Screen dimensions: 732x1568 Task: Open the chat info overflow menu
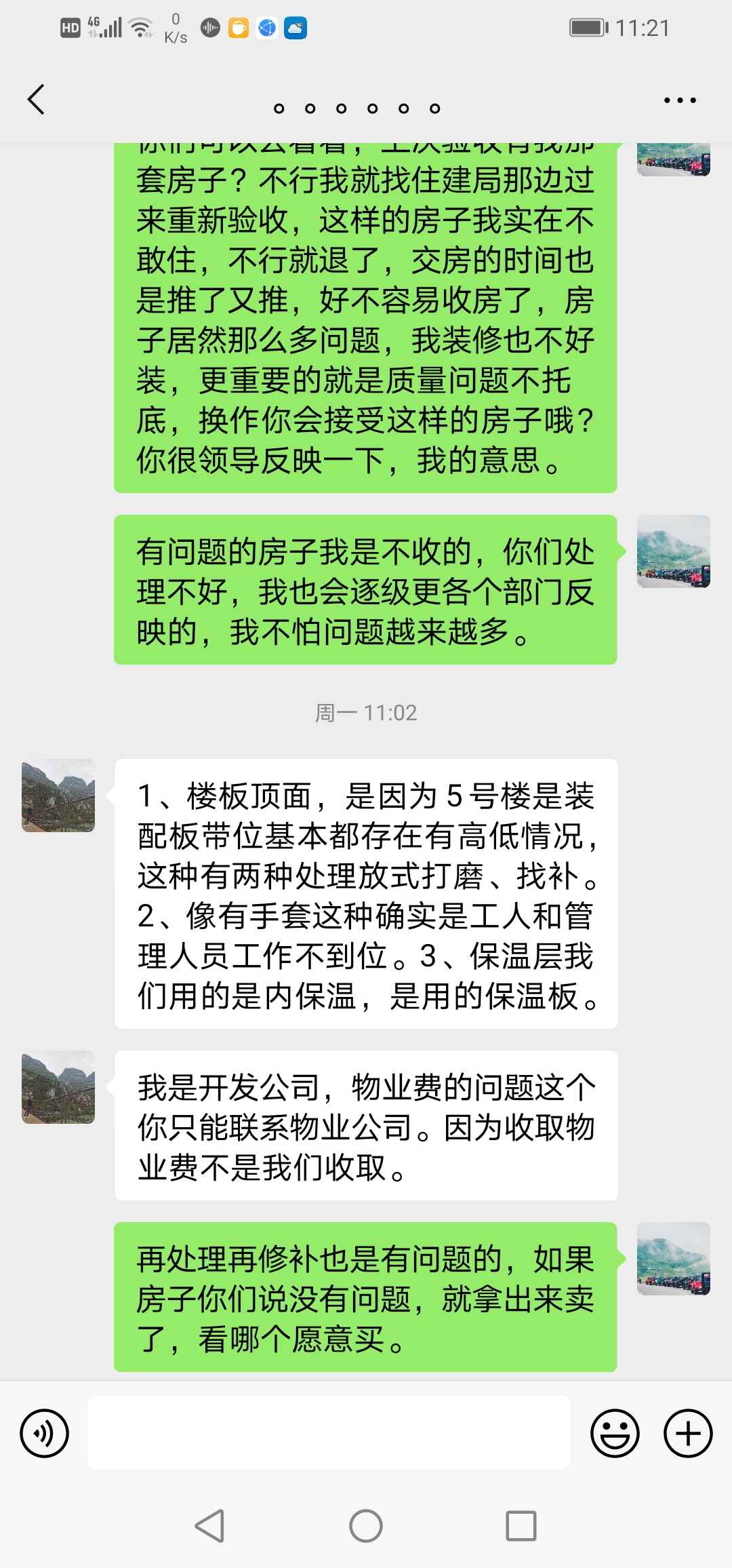tap(679, 100)
